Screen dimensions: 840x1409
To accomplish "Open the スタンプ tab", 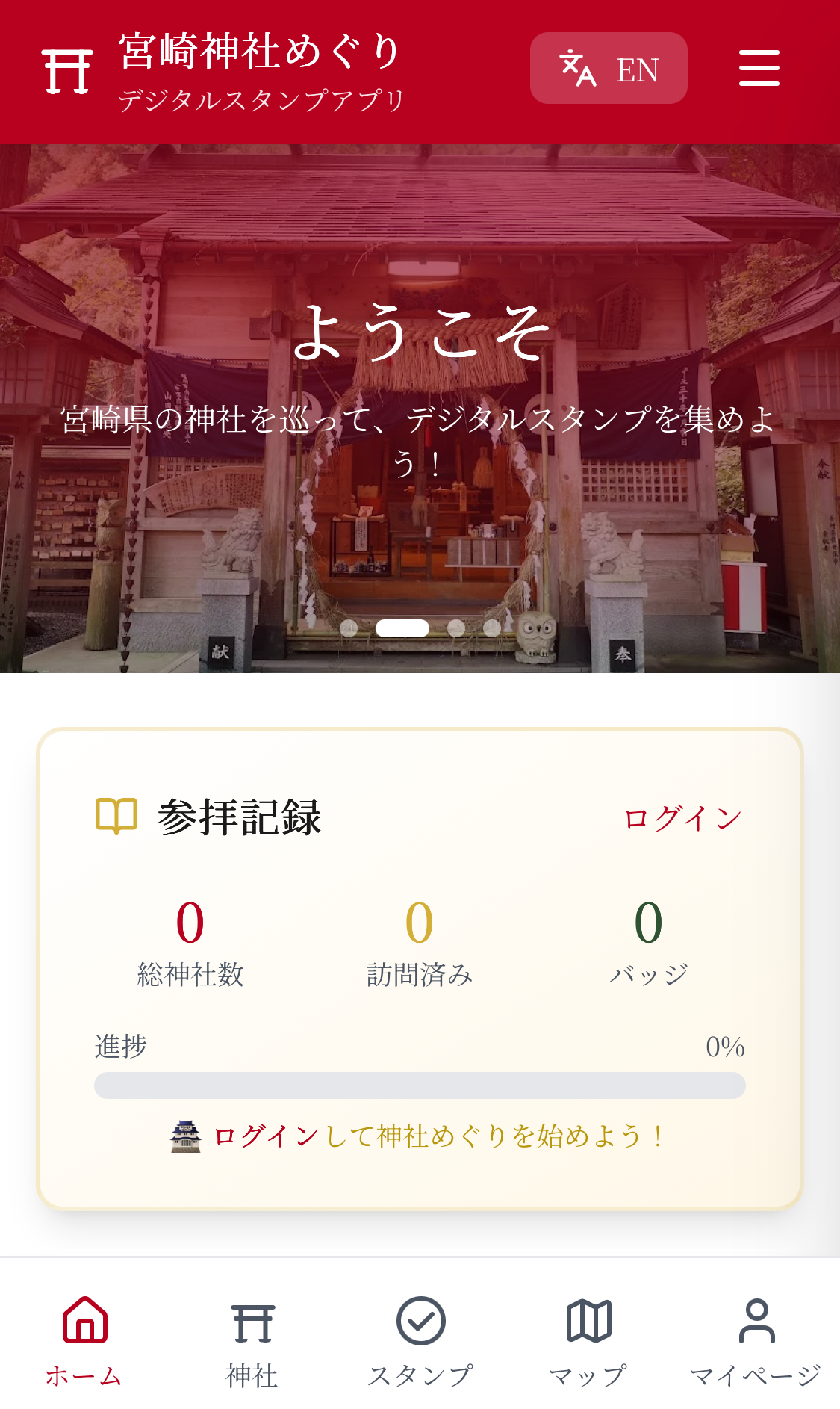I will pyautogui.click(x=420, y=1341).
